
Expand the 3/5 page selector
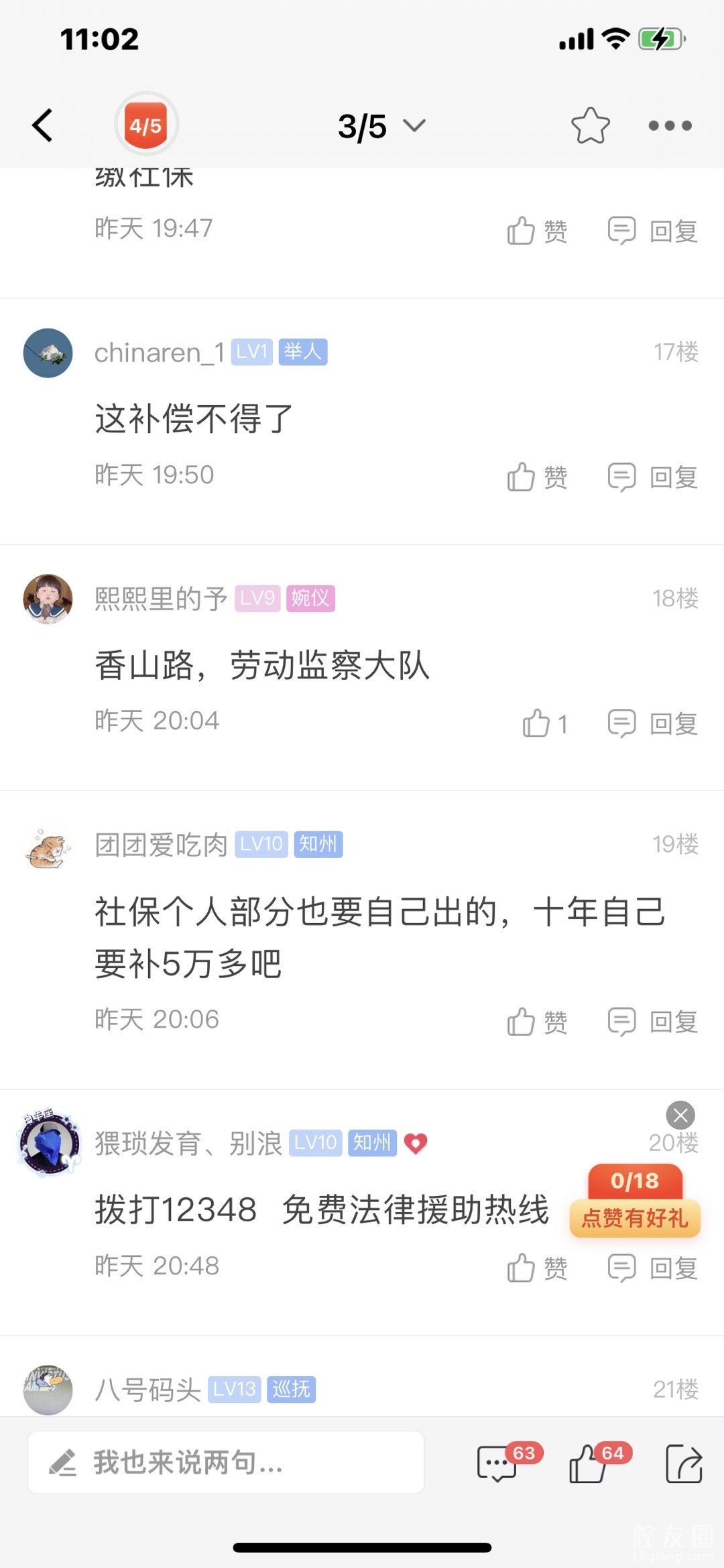tap(381, 126)
